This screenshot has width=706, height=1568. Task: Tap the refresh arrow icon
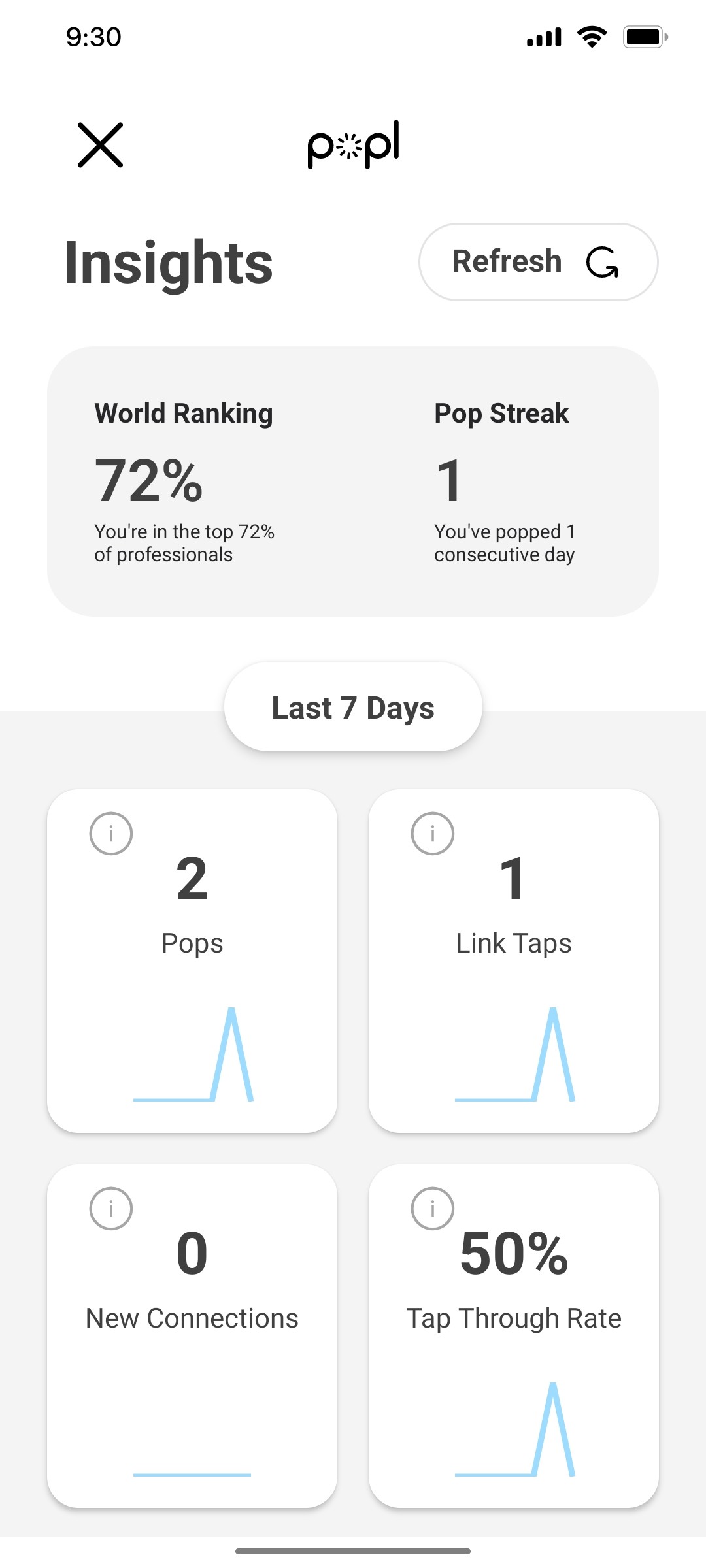click(603, 263)
